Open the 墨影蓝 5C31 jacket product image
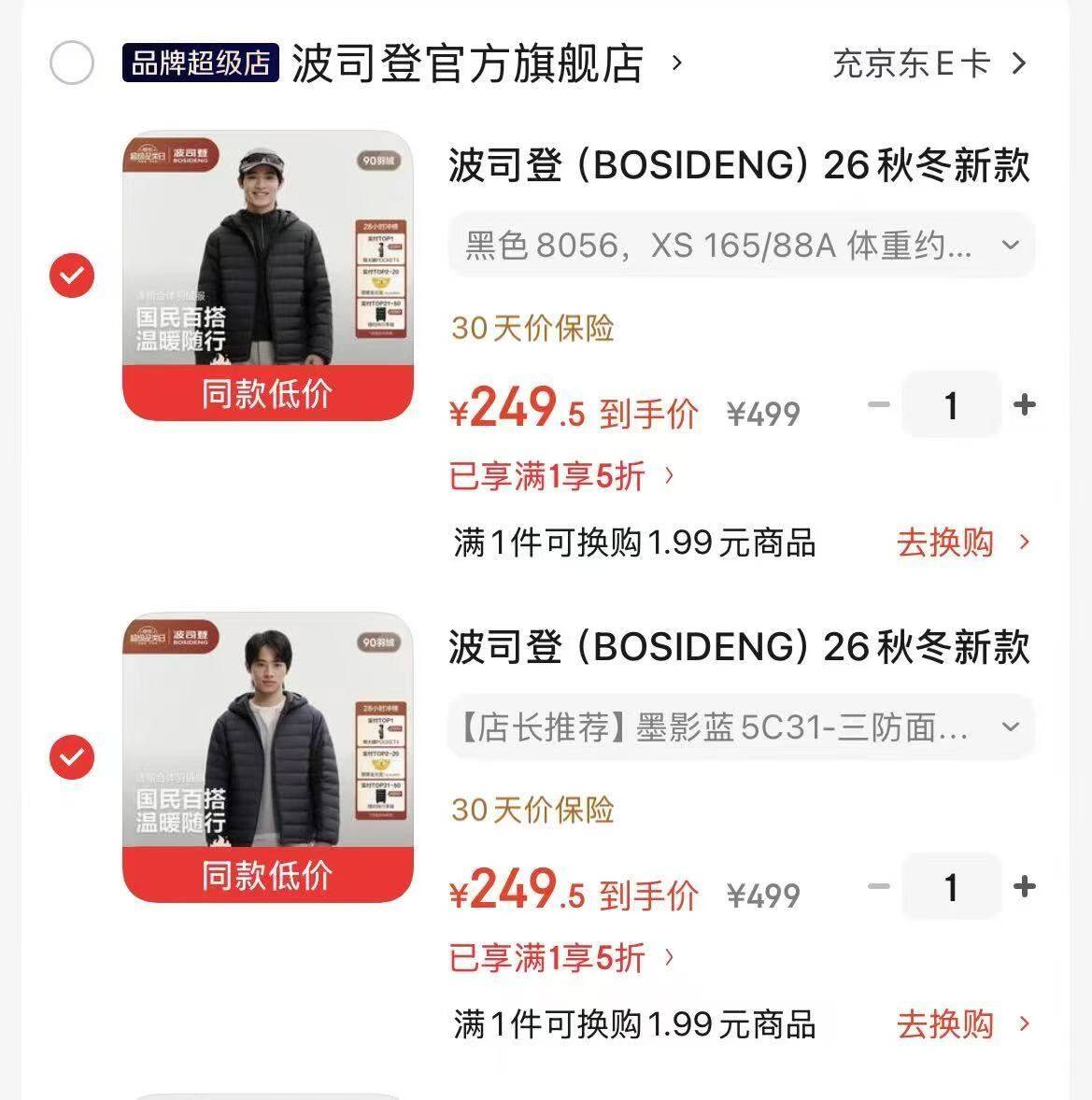 coord(267,757)
